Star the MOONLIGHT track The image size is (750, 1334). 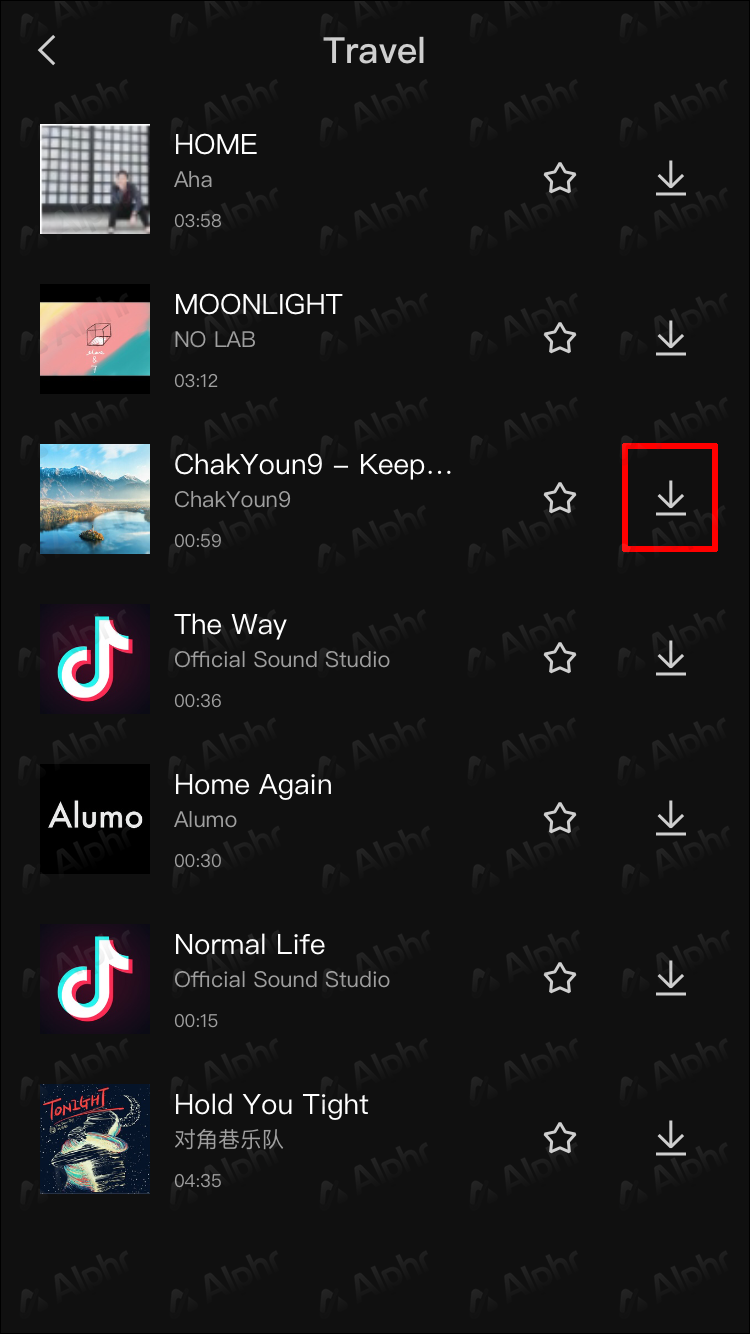pos(560,339)
